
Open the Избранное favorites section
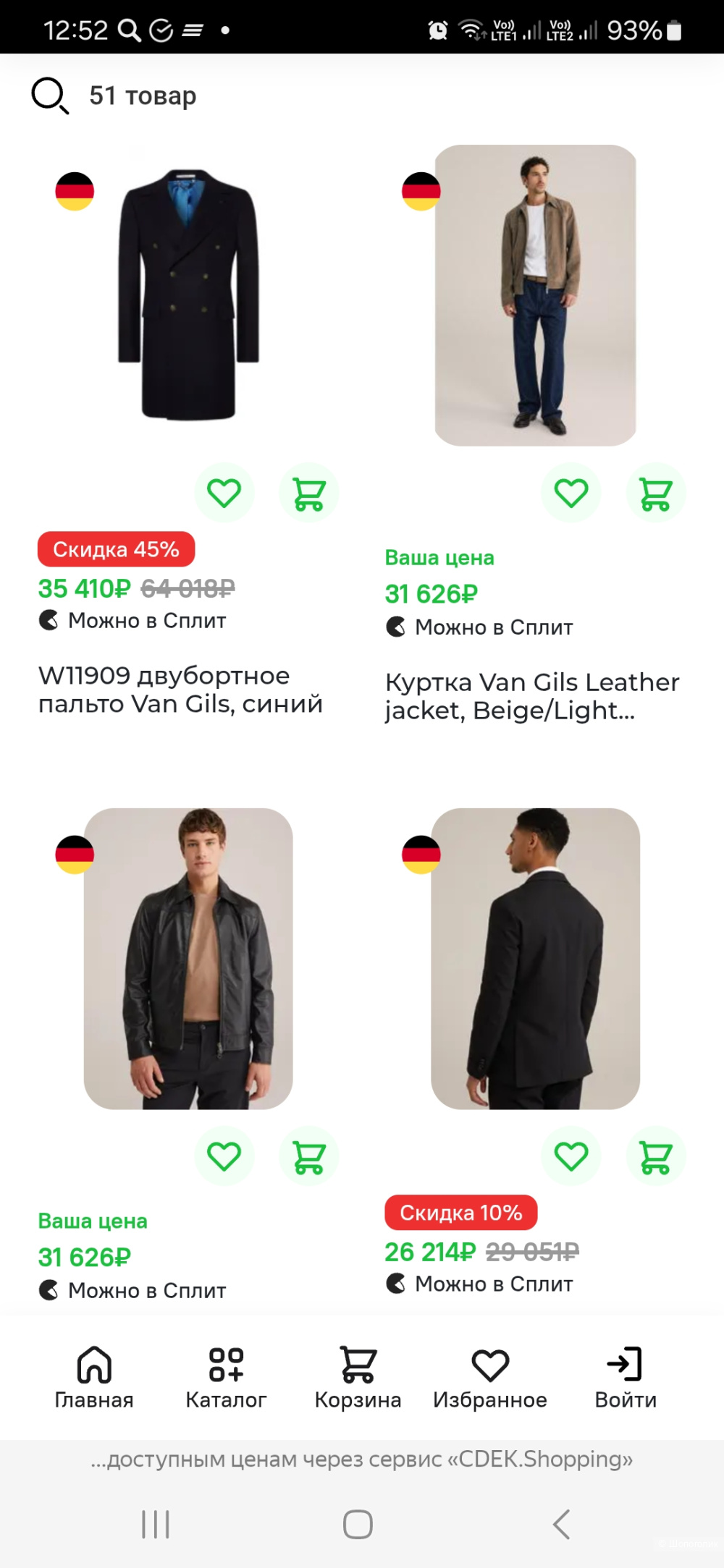(491, 1365)
